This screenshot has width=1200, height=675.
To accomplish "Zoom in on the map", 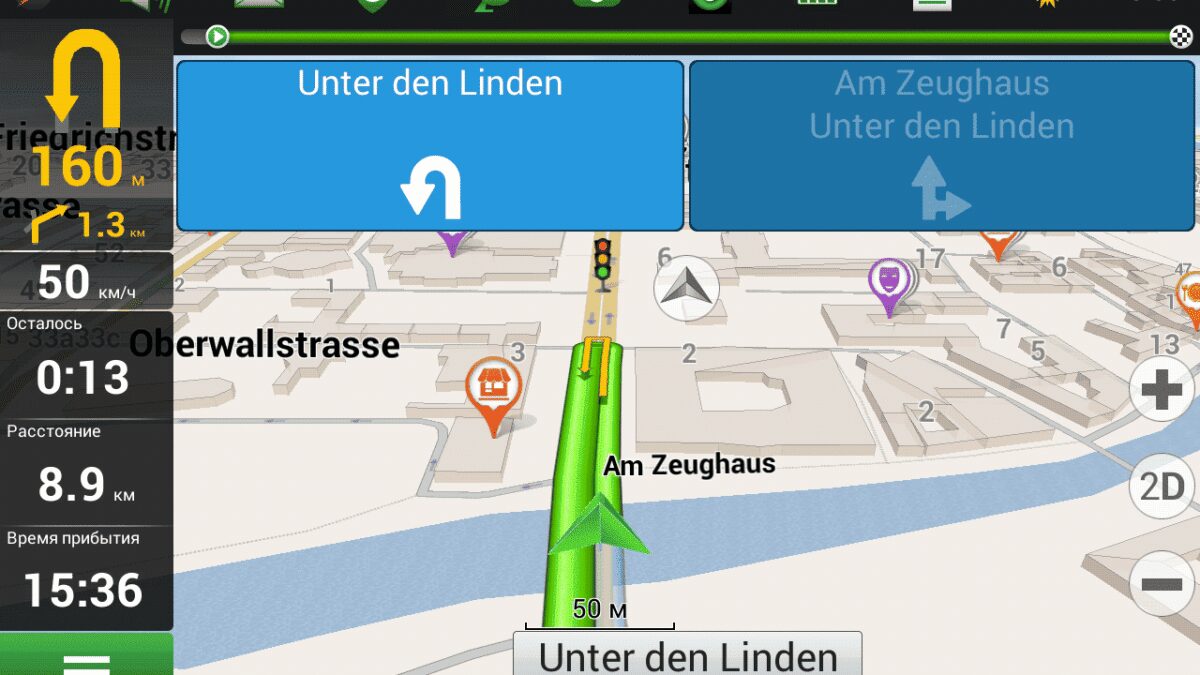I will click(1161, 388).
